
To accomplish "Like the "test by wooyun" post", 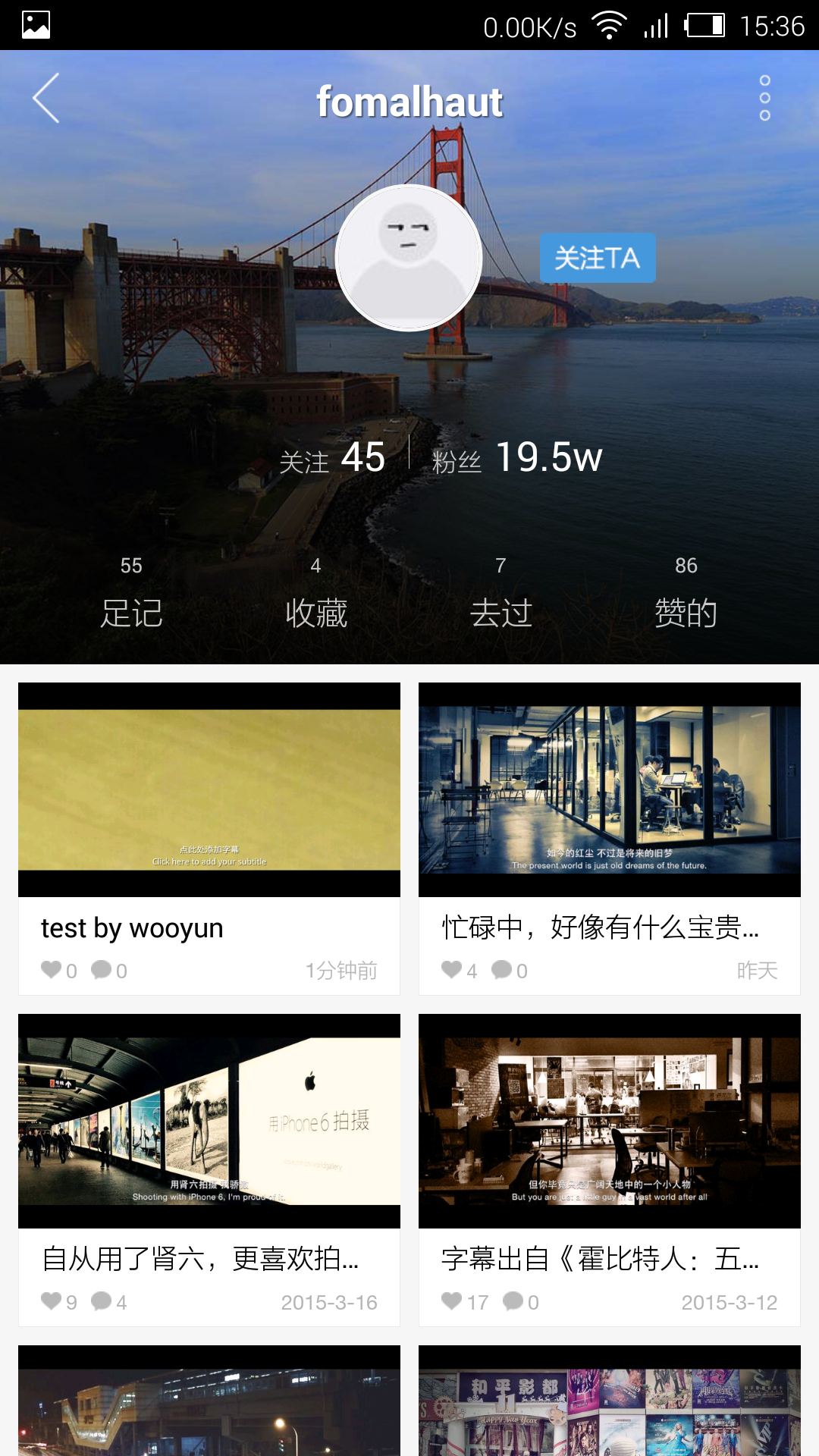I will [58, 970].
